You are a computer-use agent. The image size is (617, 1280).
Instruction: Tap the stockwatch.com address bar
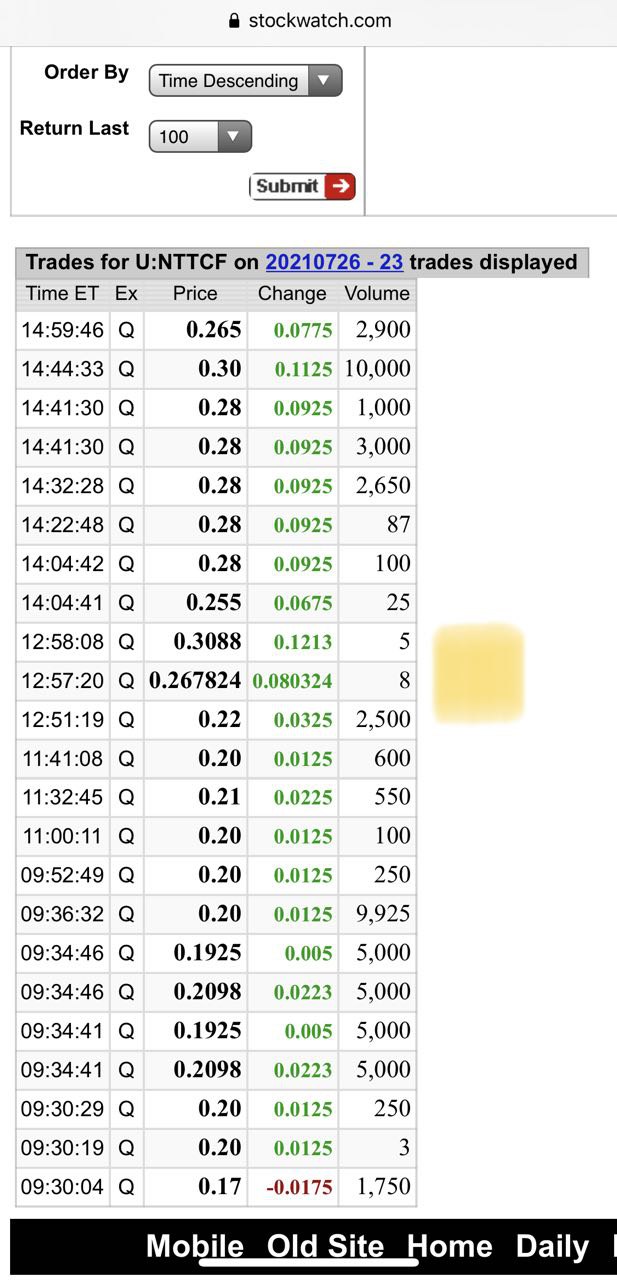pyautogui.click(x=309, y=20)
